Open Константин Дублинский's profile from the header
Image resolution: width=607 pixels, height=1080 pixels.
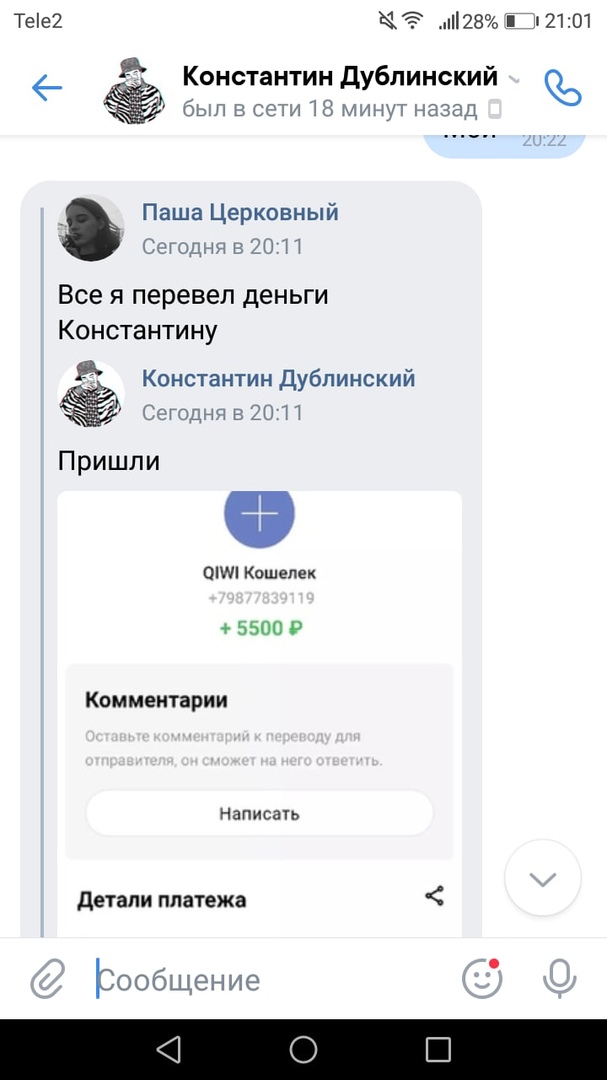click(339, 88)
